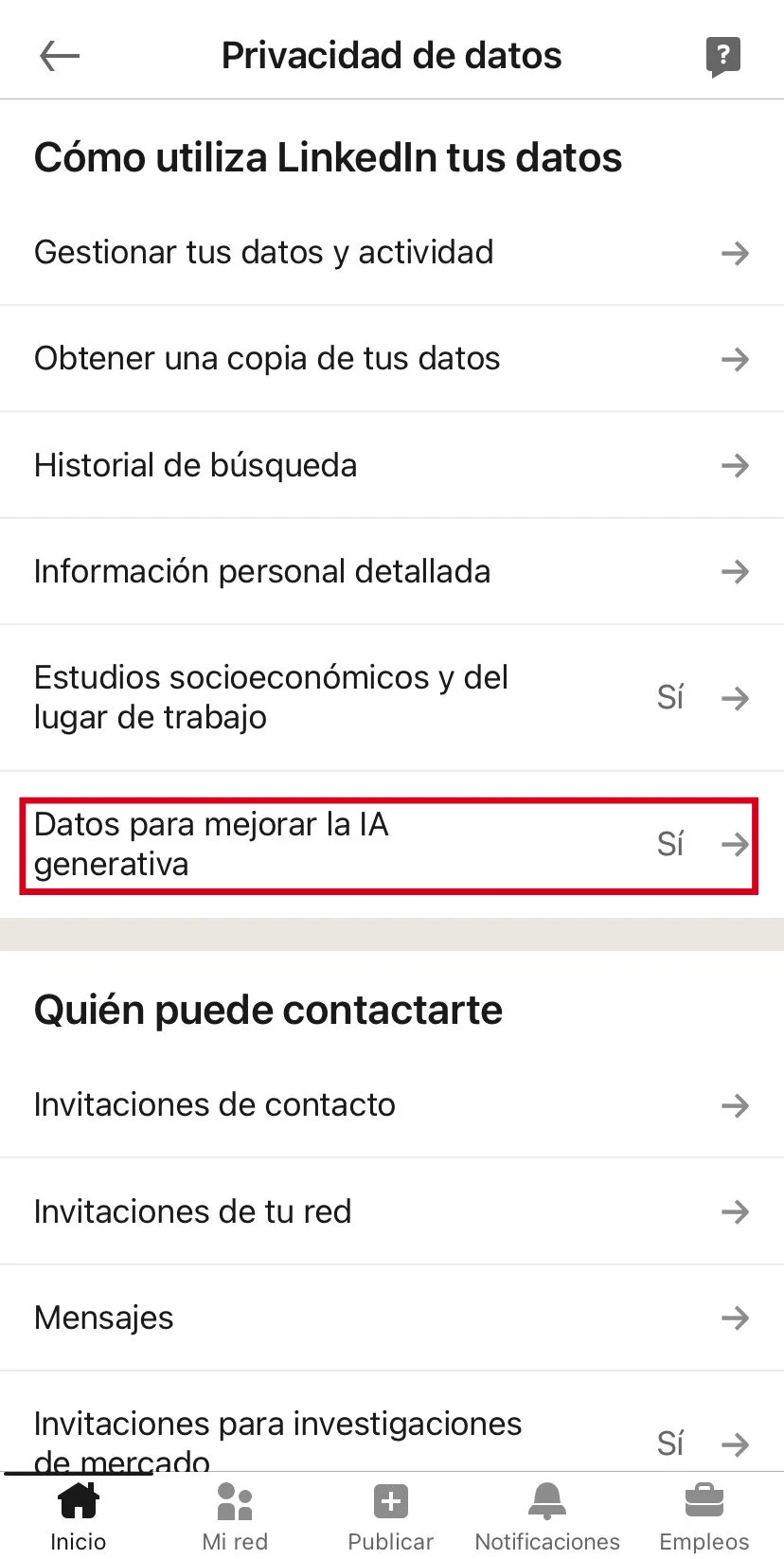Open Información personal detallada
Screen dimensions: 784x1559
click(x=392, y=571)
